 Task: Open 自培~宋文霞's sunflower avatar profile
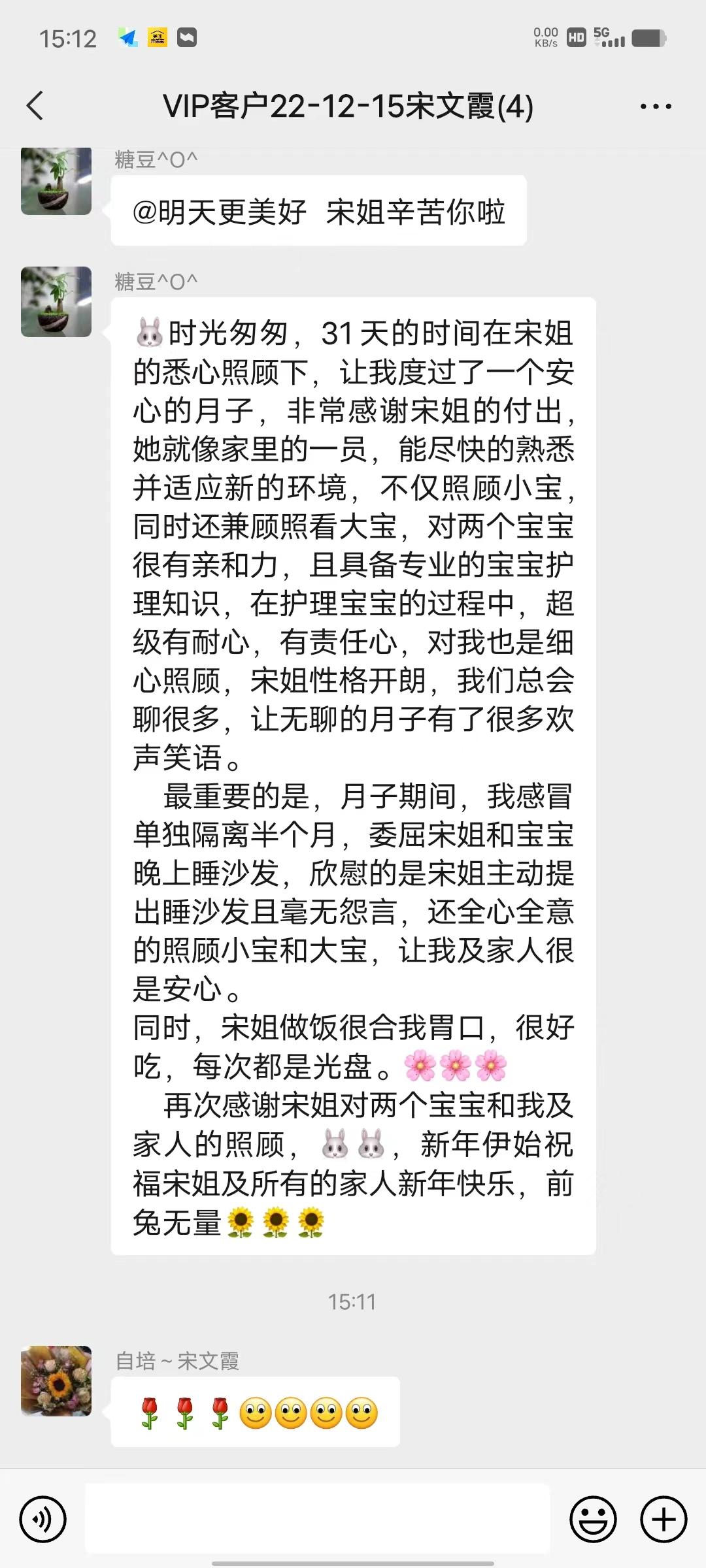[x=56, y=1380]
